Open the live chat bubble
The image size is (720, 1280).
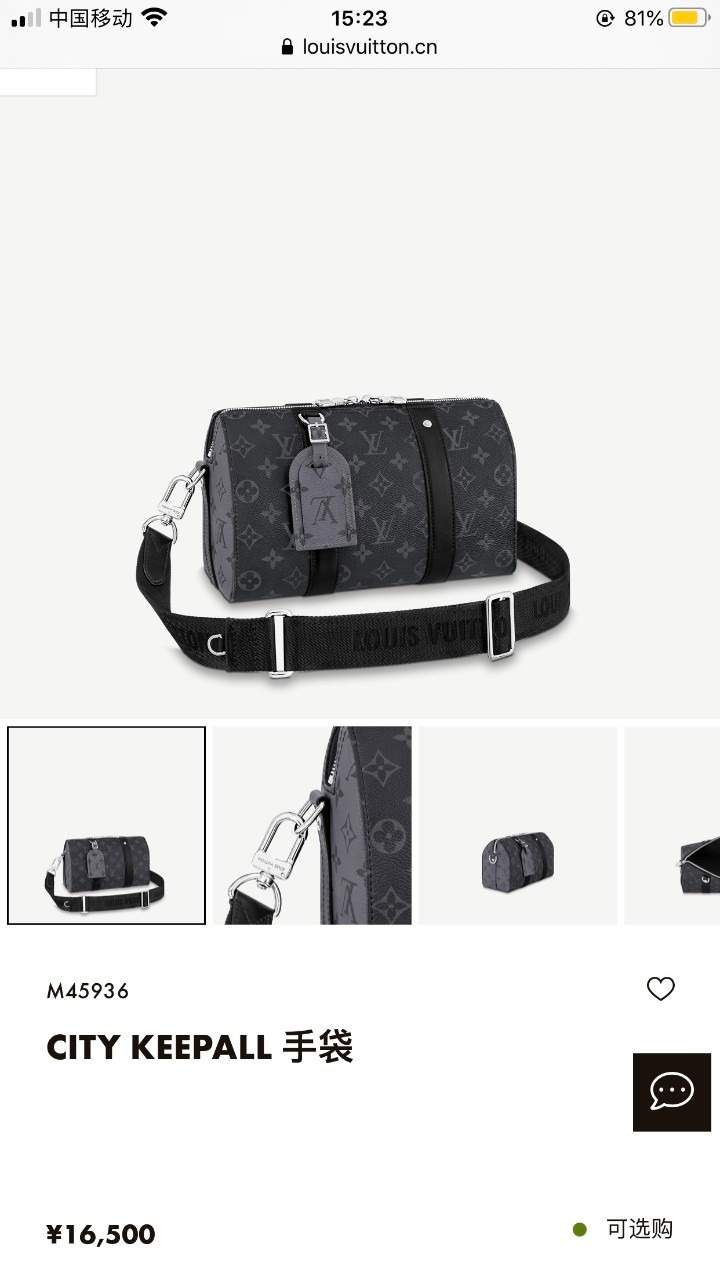point(671,1092)
